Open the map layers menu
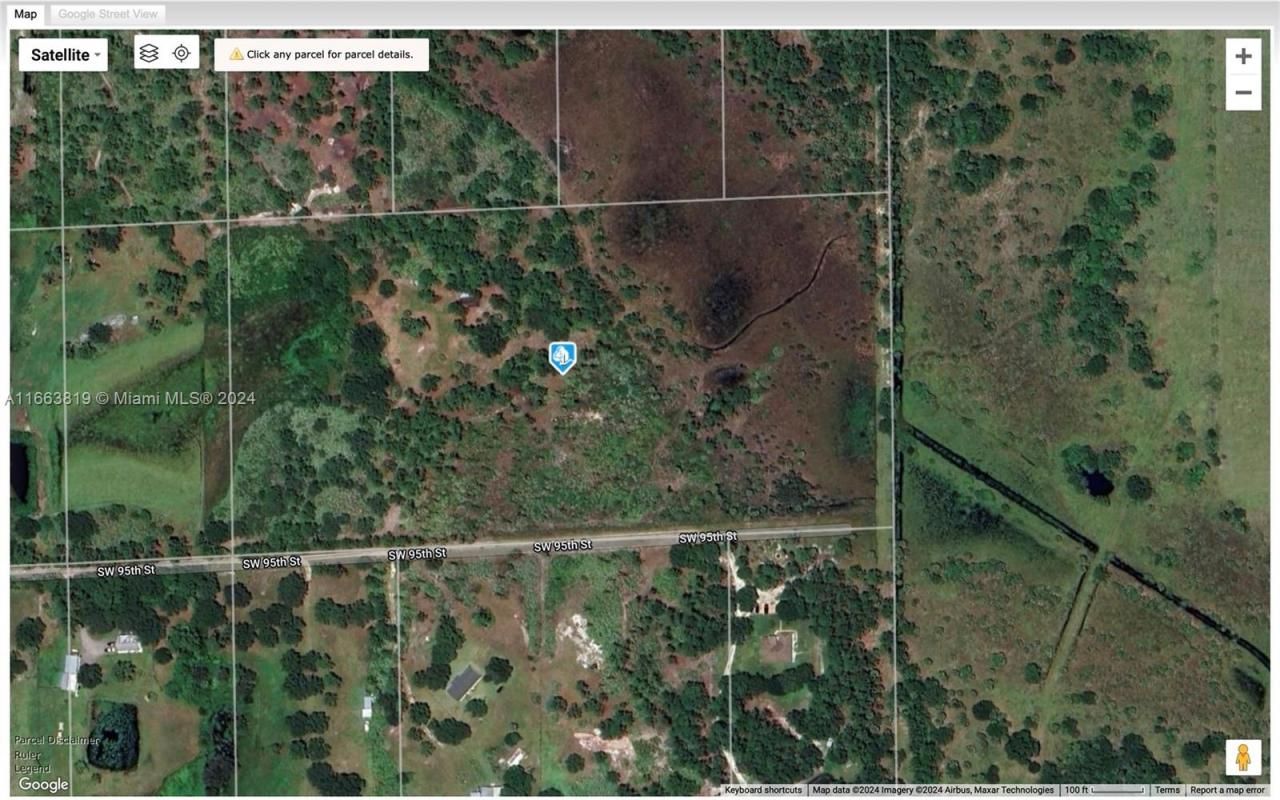The image size is (1280, 800). coord(149,53)
